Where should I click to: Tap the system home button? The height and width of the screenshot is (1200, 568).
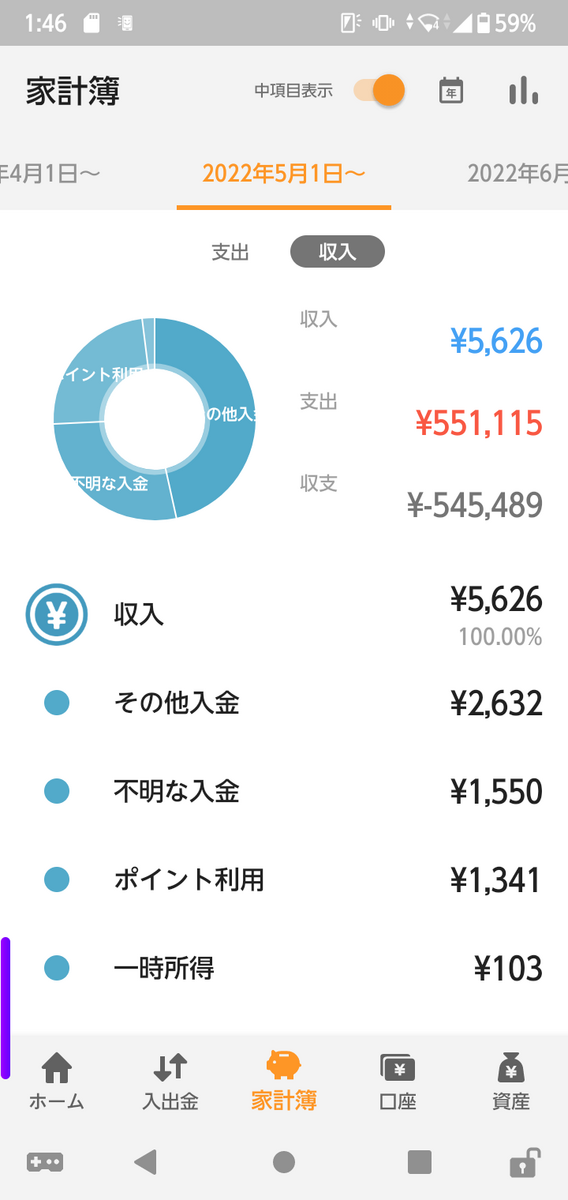pyautogui.click(x=284, y=1162)
